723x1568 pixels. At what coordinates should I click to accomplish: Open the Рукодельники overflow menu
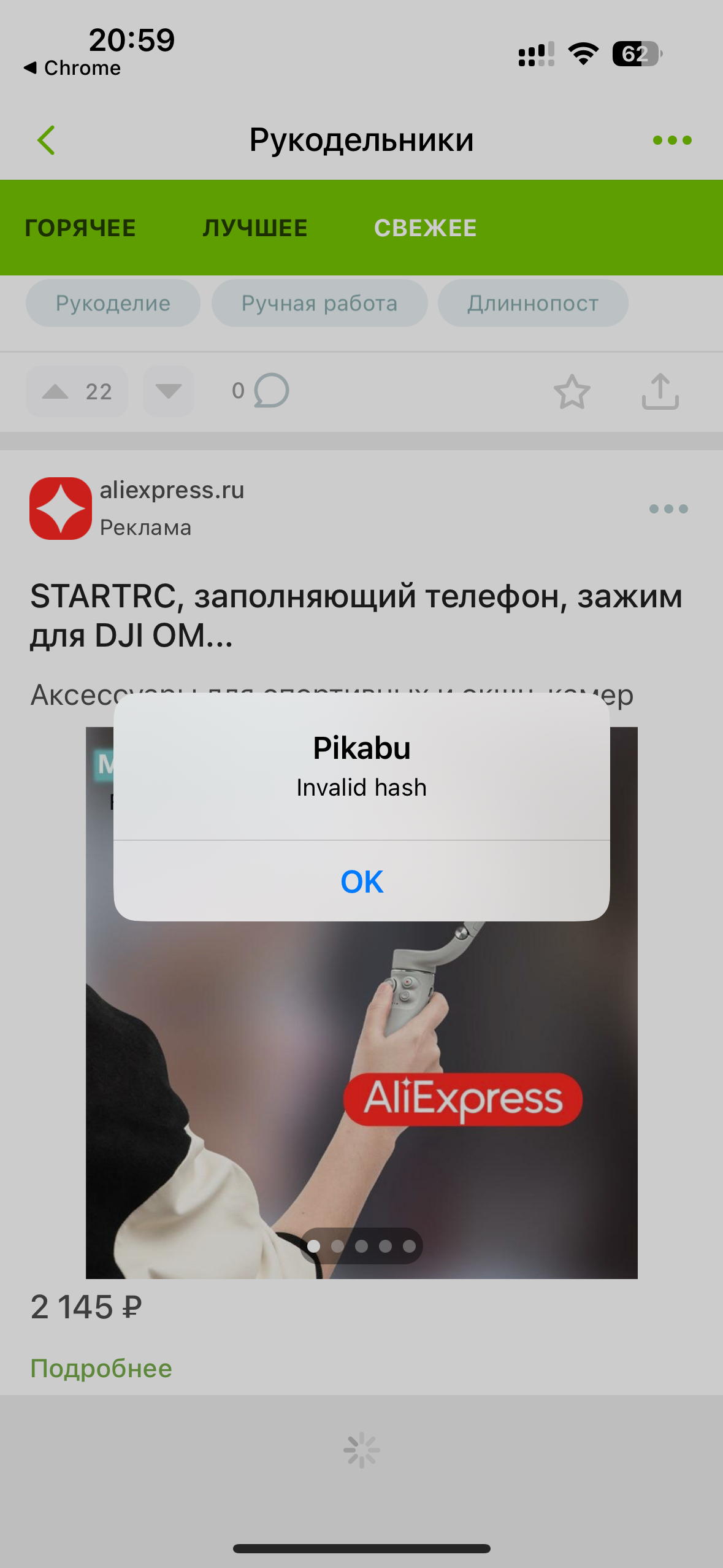(x=671, y=140)
